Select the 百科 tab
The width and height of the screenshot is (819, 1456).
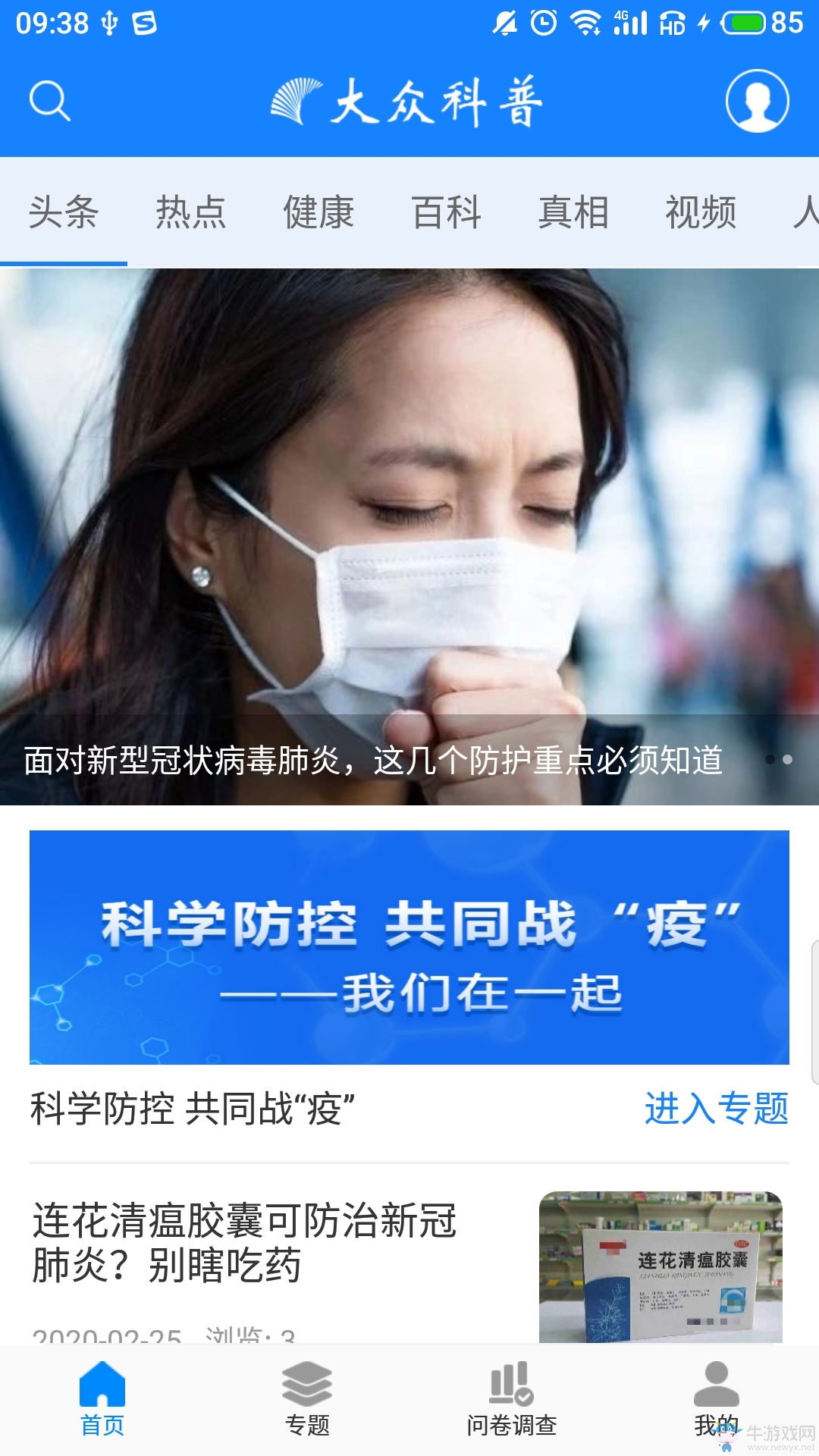tap(446, 212)
